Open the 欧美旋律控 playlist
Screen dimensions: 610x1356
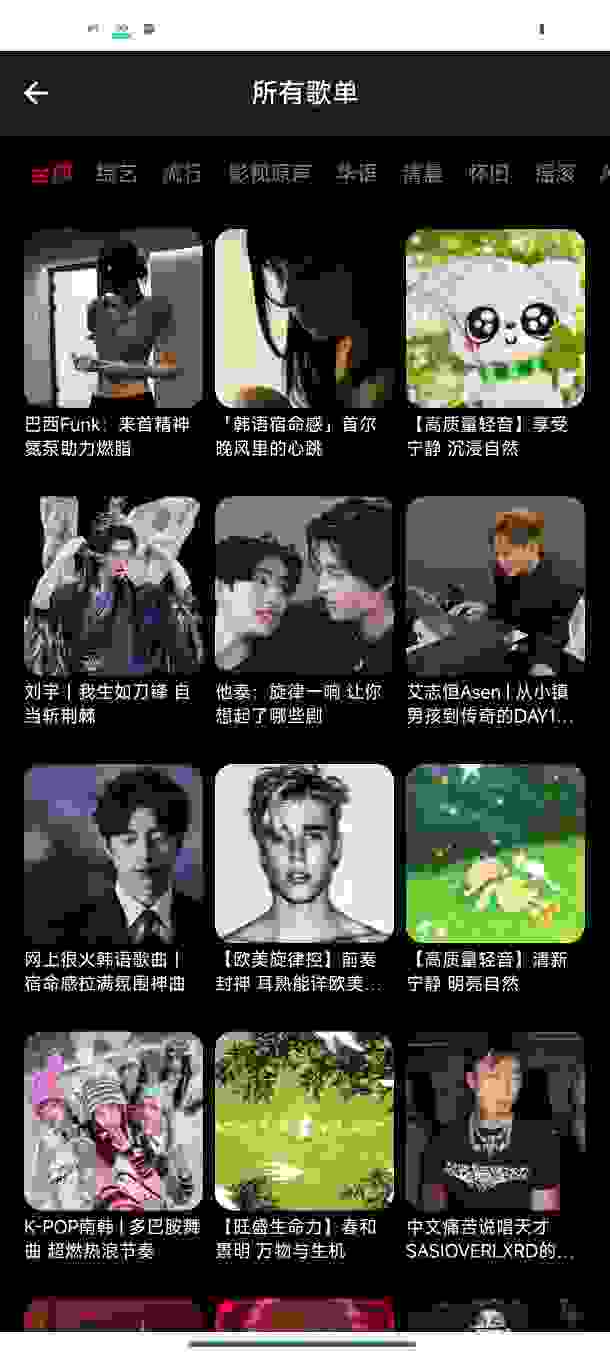click(x=304, y=853)
